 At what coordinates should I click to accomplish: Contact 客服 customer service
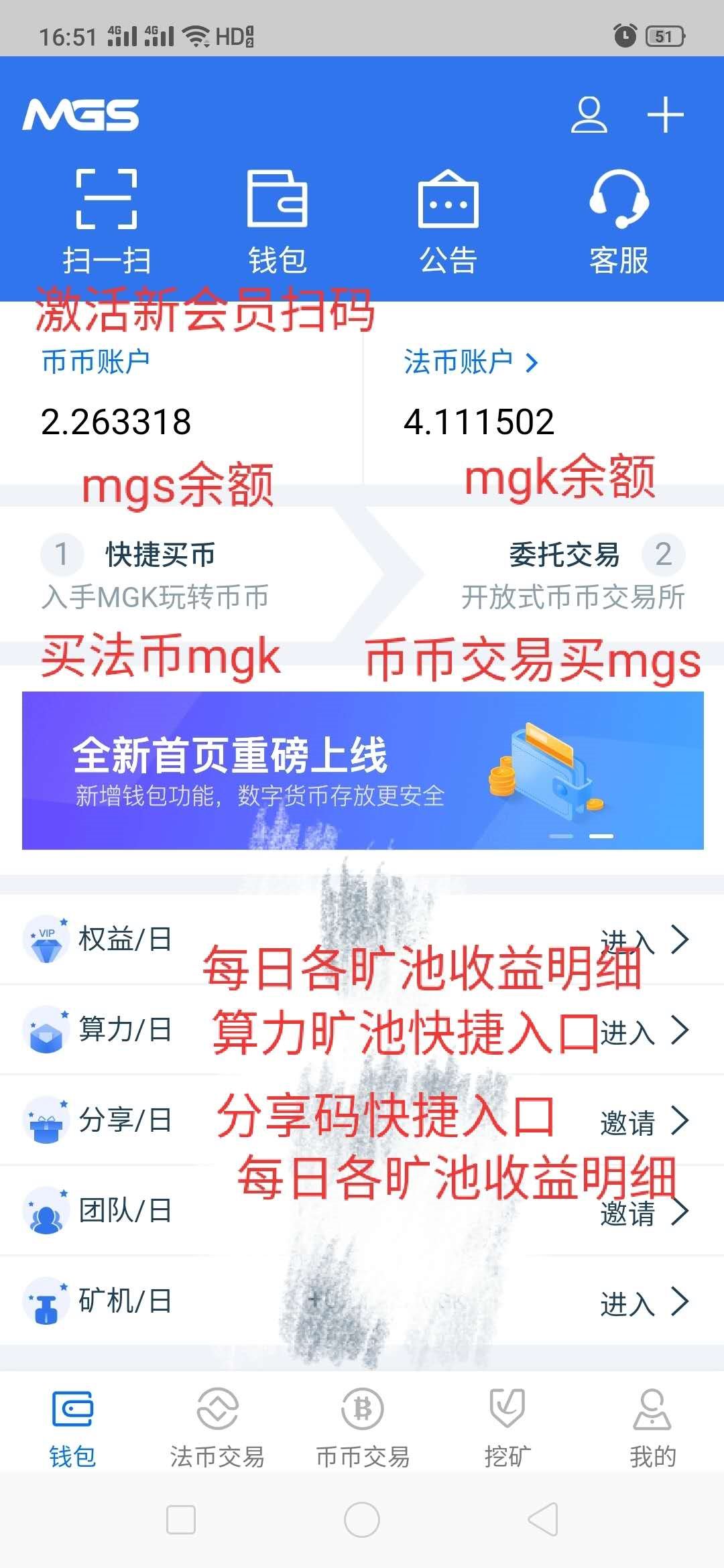619,221
